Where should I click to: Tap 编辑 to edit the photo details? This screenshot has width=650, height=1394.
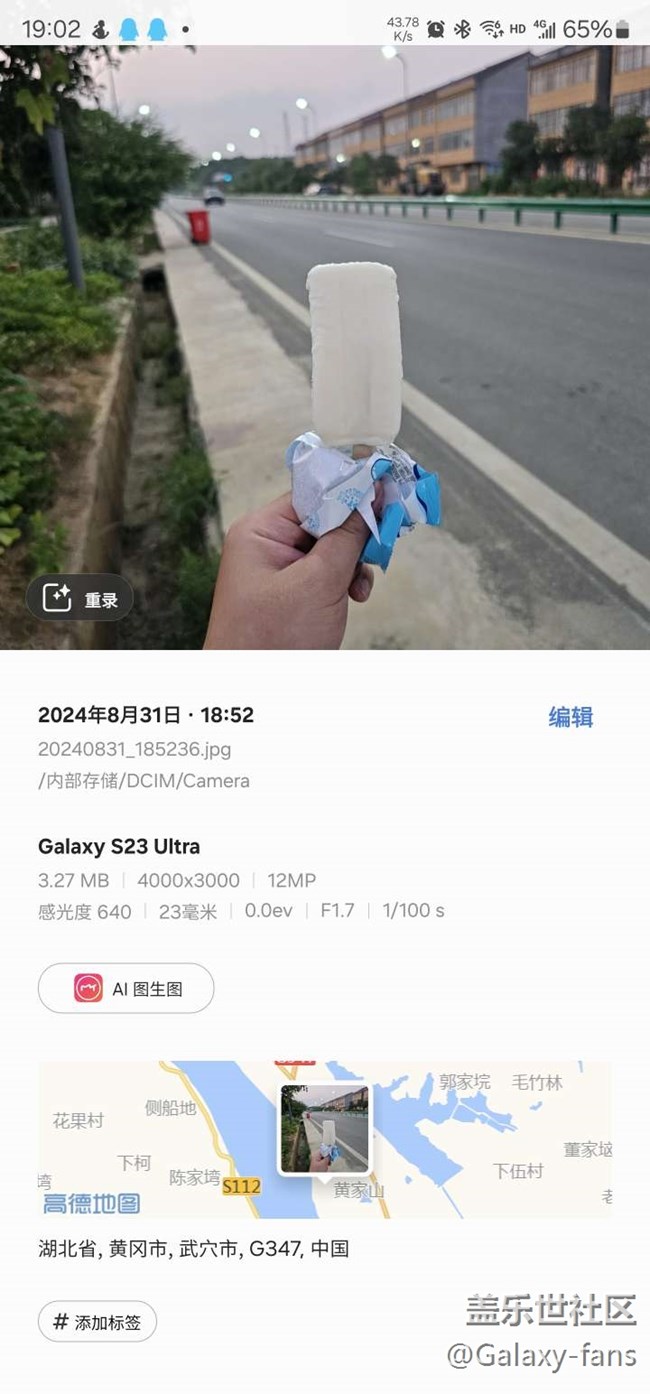(570, 717)
